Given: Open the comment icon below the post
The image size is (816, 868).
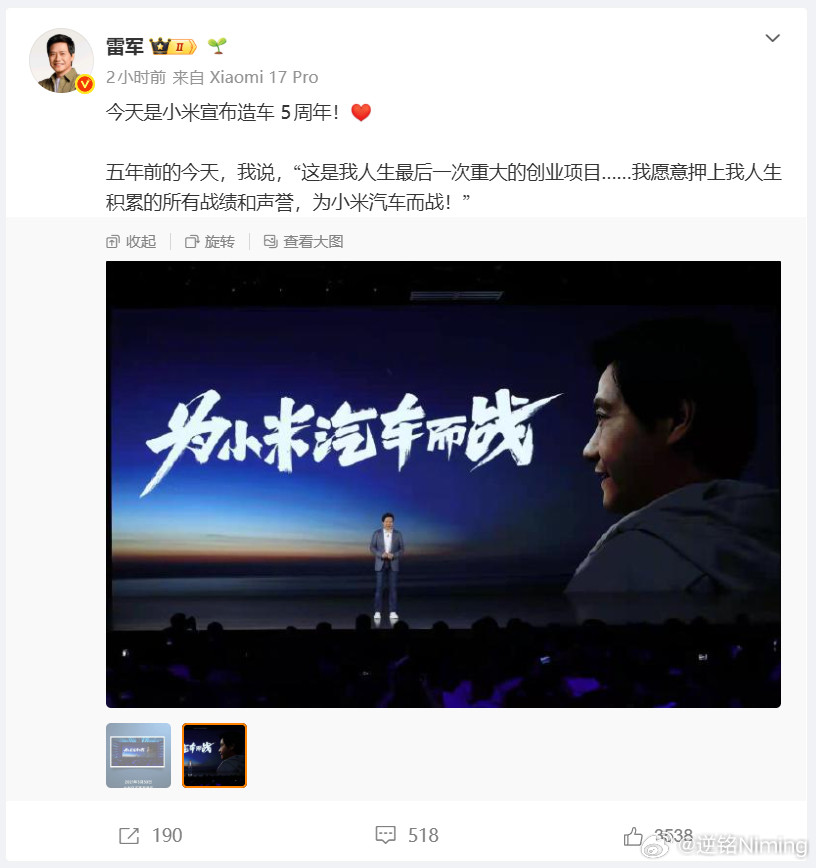Looking at the screenshot, I should [x=386, y=835].
